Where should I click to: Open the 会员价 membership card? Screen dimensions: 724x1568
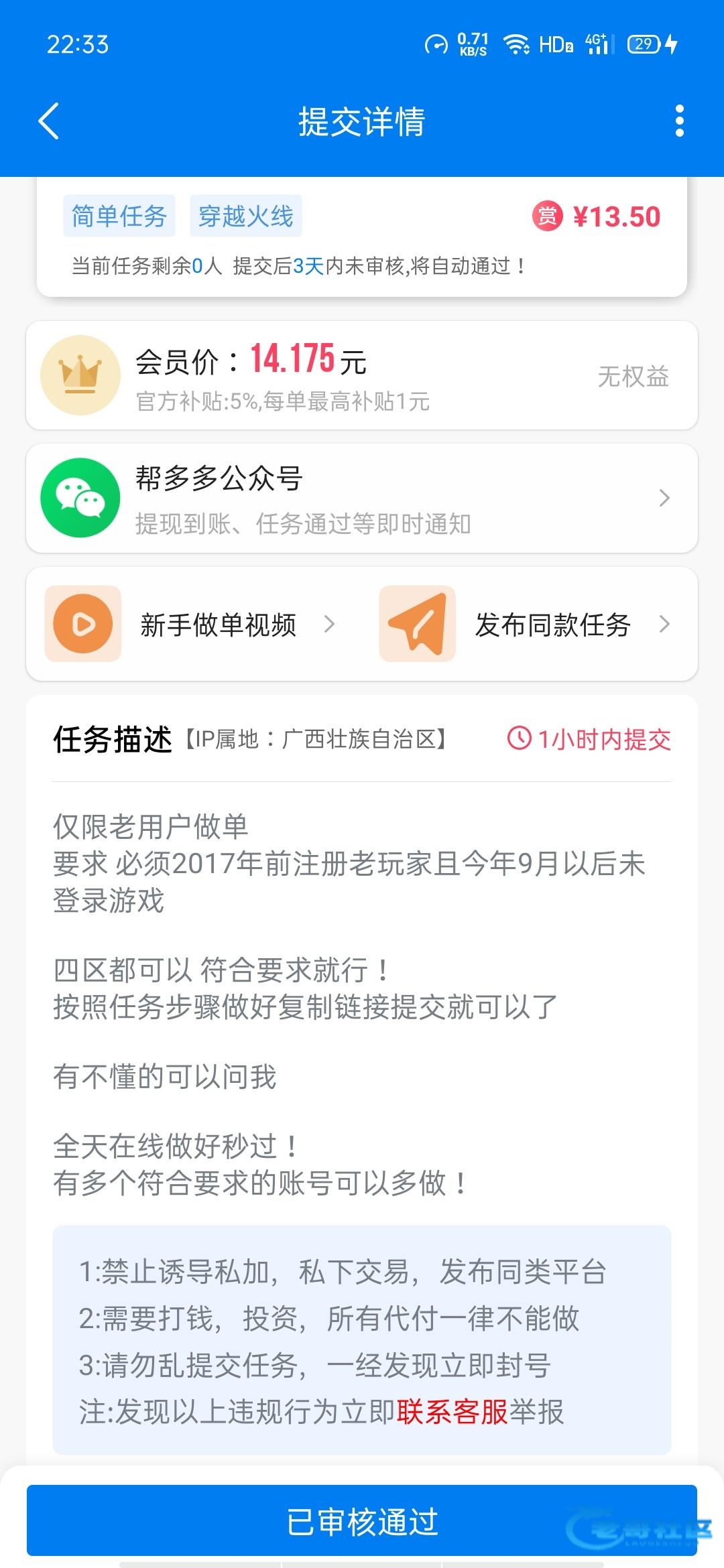(x=362, y=375)
